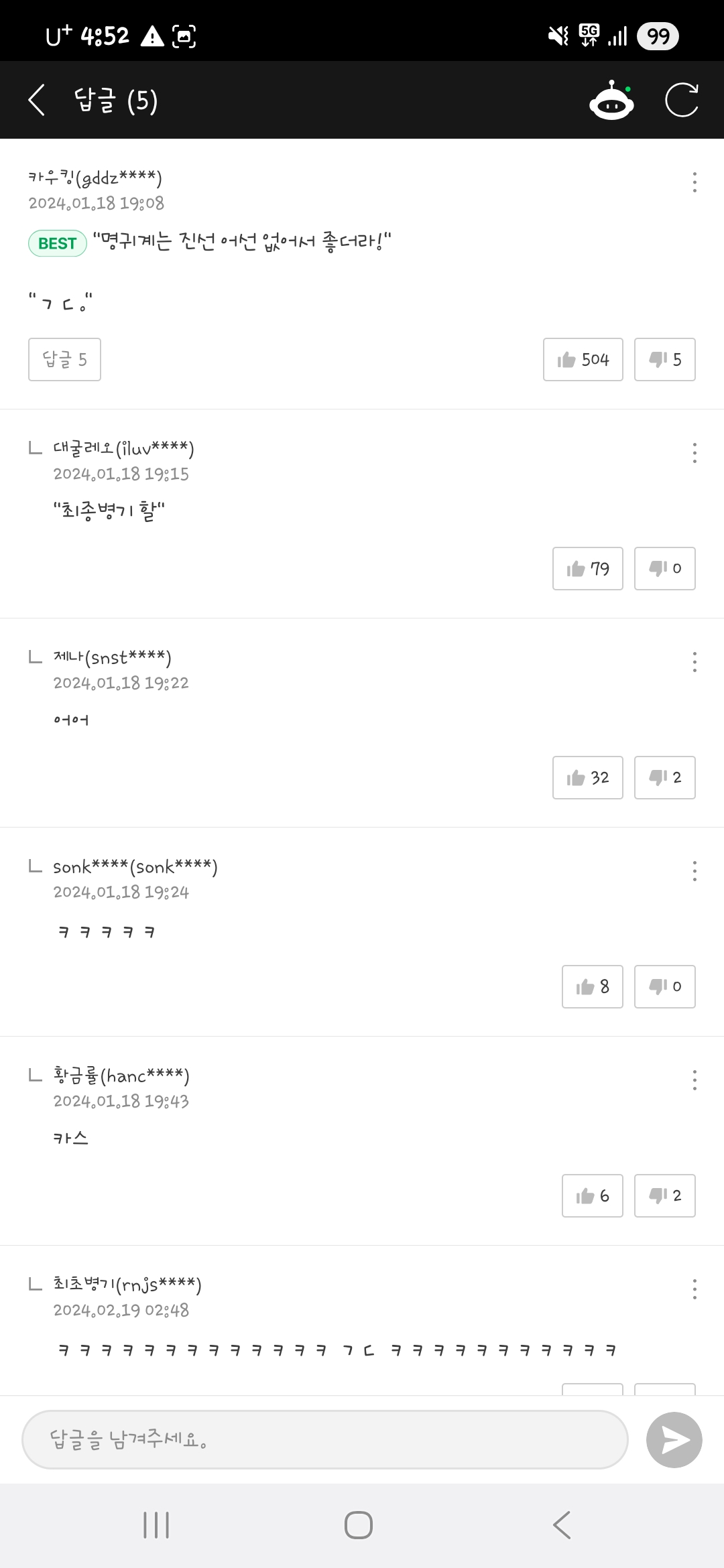This screenshot has height=1568, width=724.
Task: Dislike the BEST comment by 카우킹
Action: coord(665,360)
